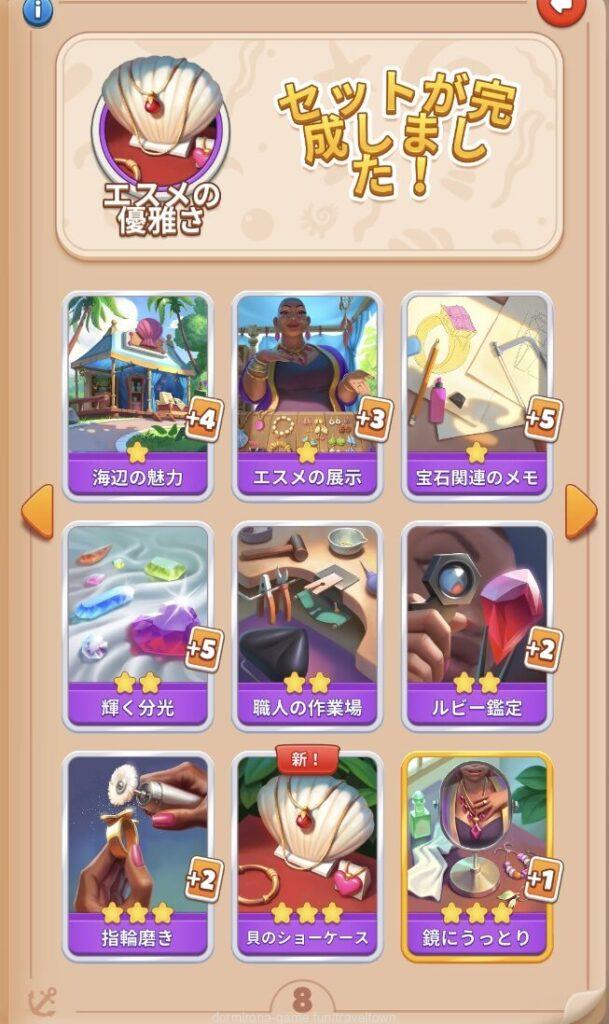
Task: Close the card album screen
Action: [x=562, y=8]
